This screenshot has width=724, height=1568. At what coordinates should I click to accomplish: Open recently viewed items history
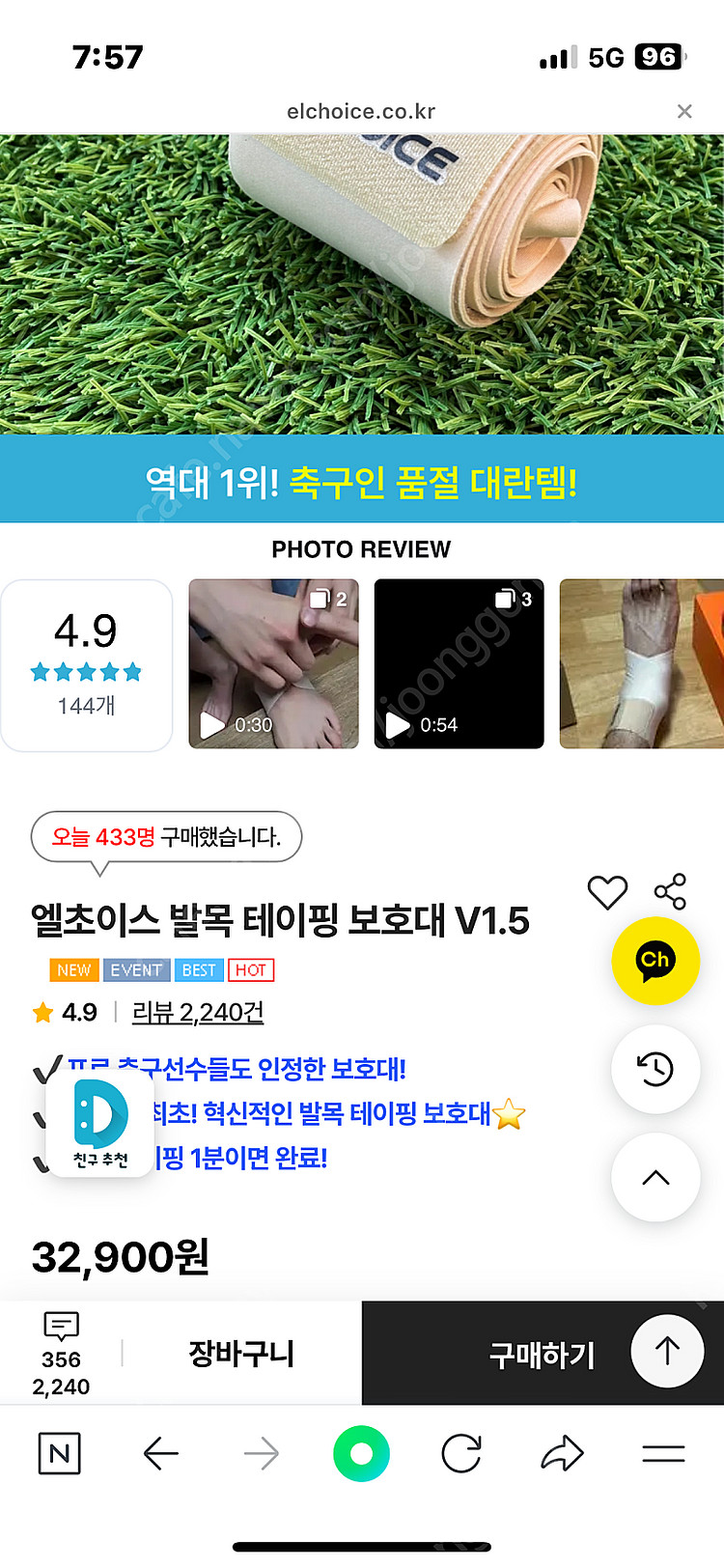pyautogui.click(x=655, y=1069)
